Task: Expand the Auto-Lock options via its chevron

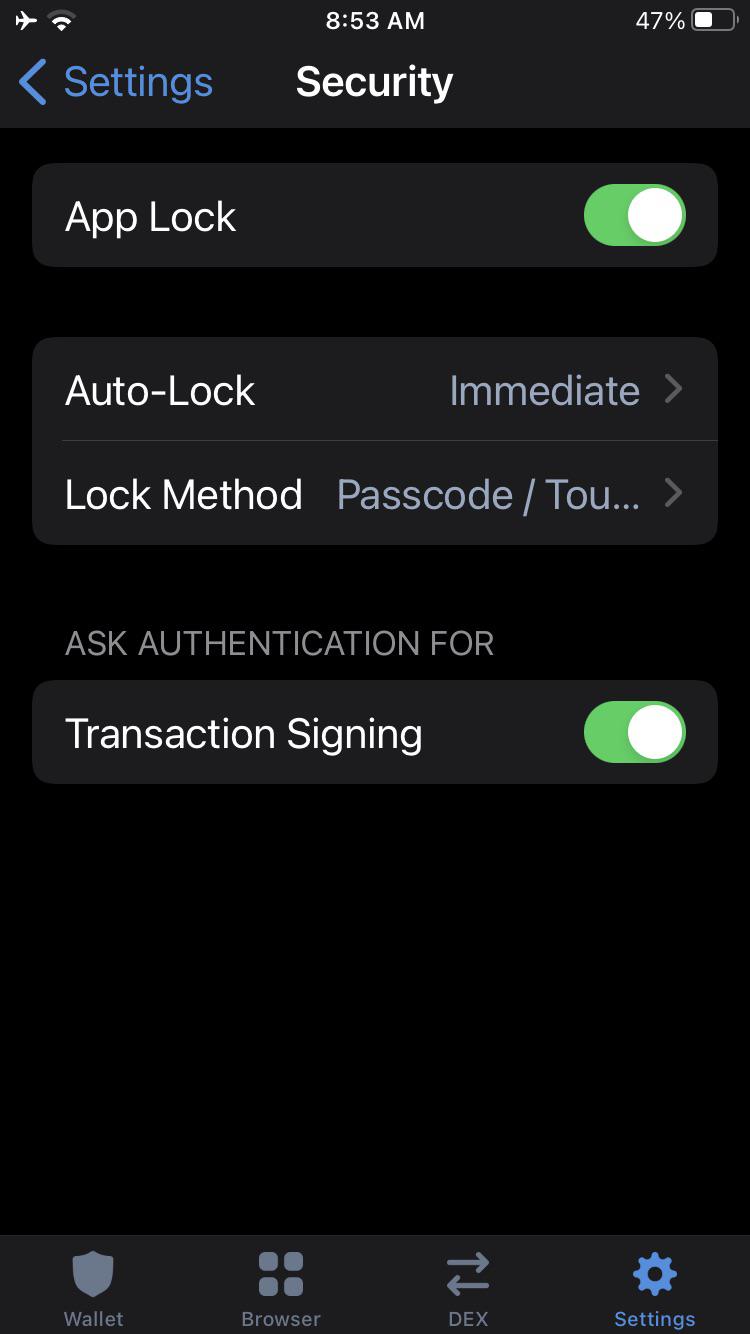Action: click(x=673, y=390)
